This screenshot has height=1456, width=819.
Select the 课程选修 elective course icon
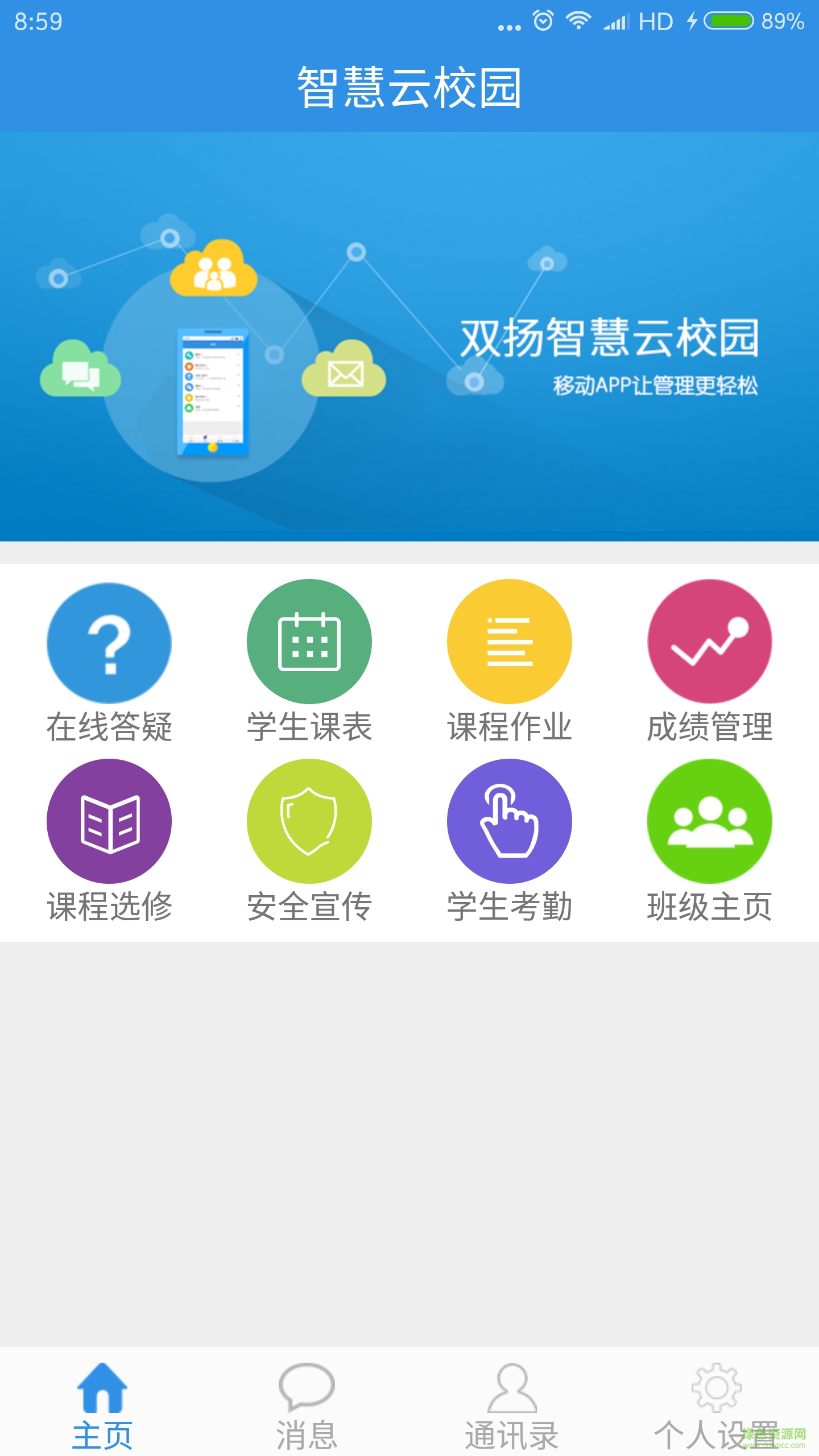110,821
